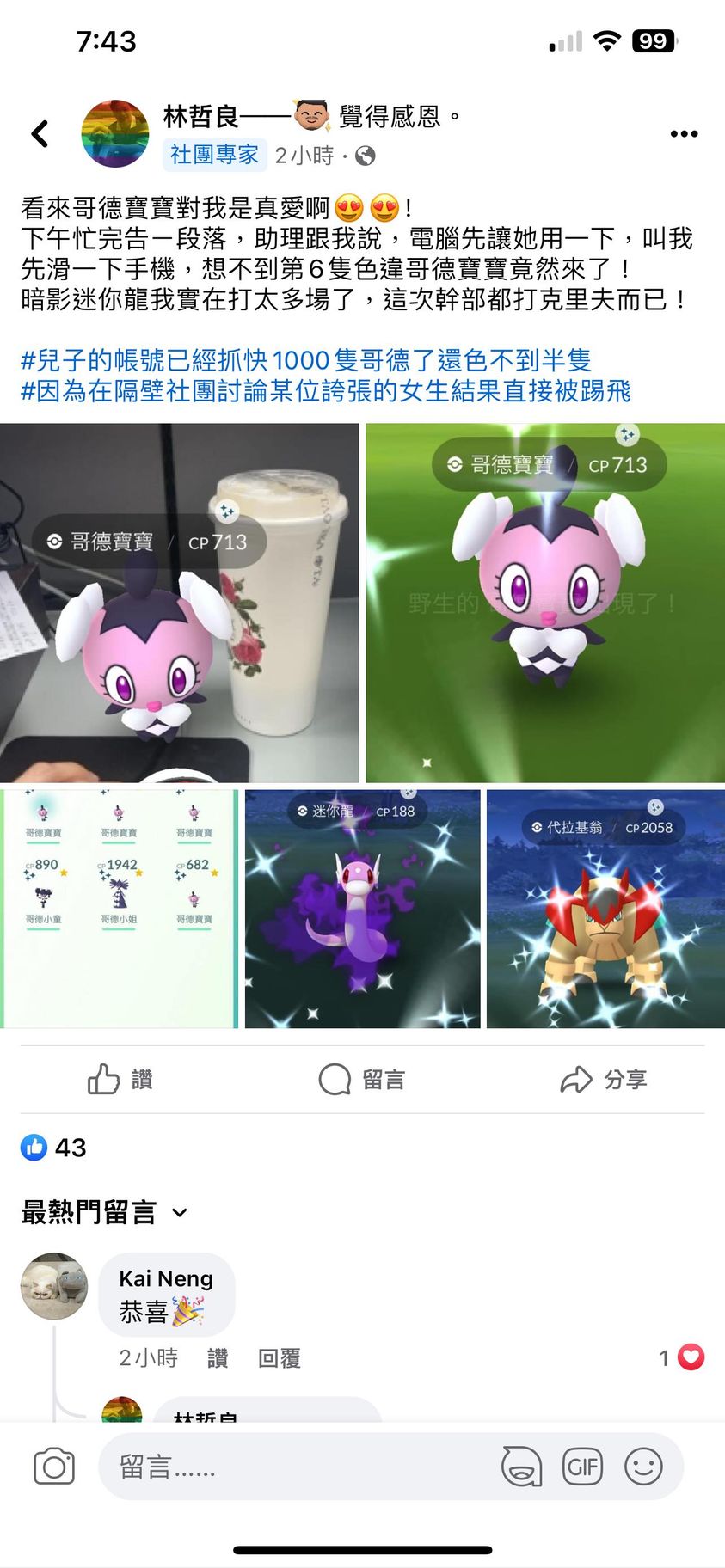Open the GIF picker

click(582, 1467)
